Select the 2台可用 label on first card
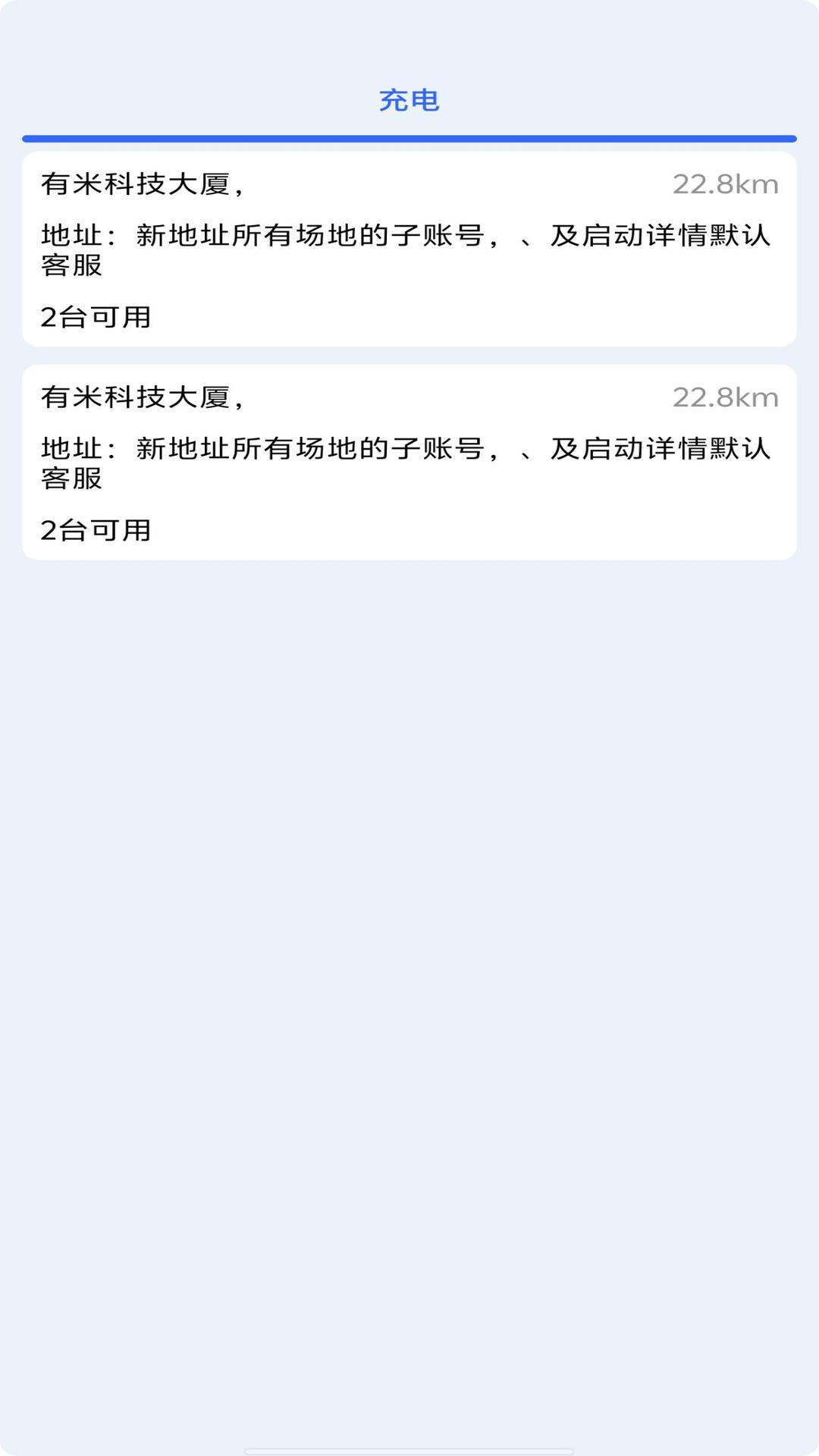819x1456 pixels. click(x=95, y=317)
